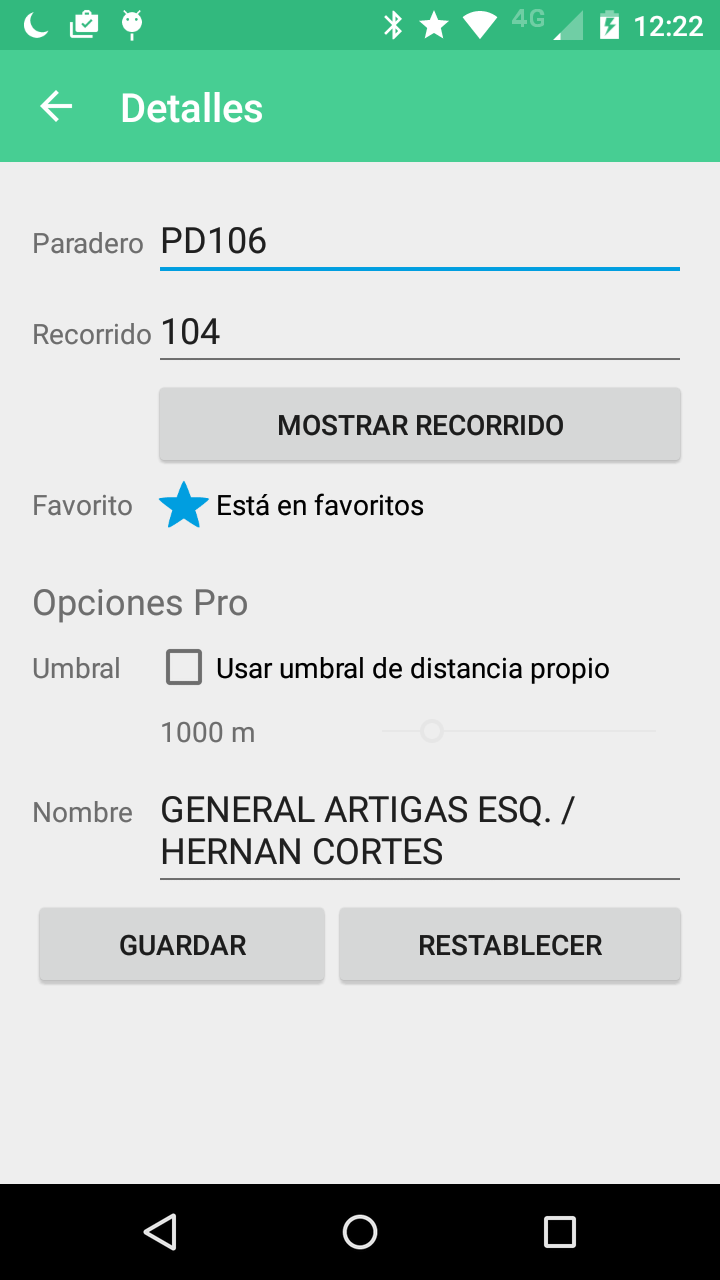Remove from favorites via the blue star

click(184, 505)
